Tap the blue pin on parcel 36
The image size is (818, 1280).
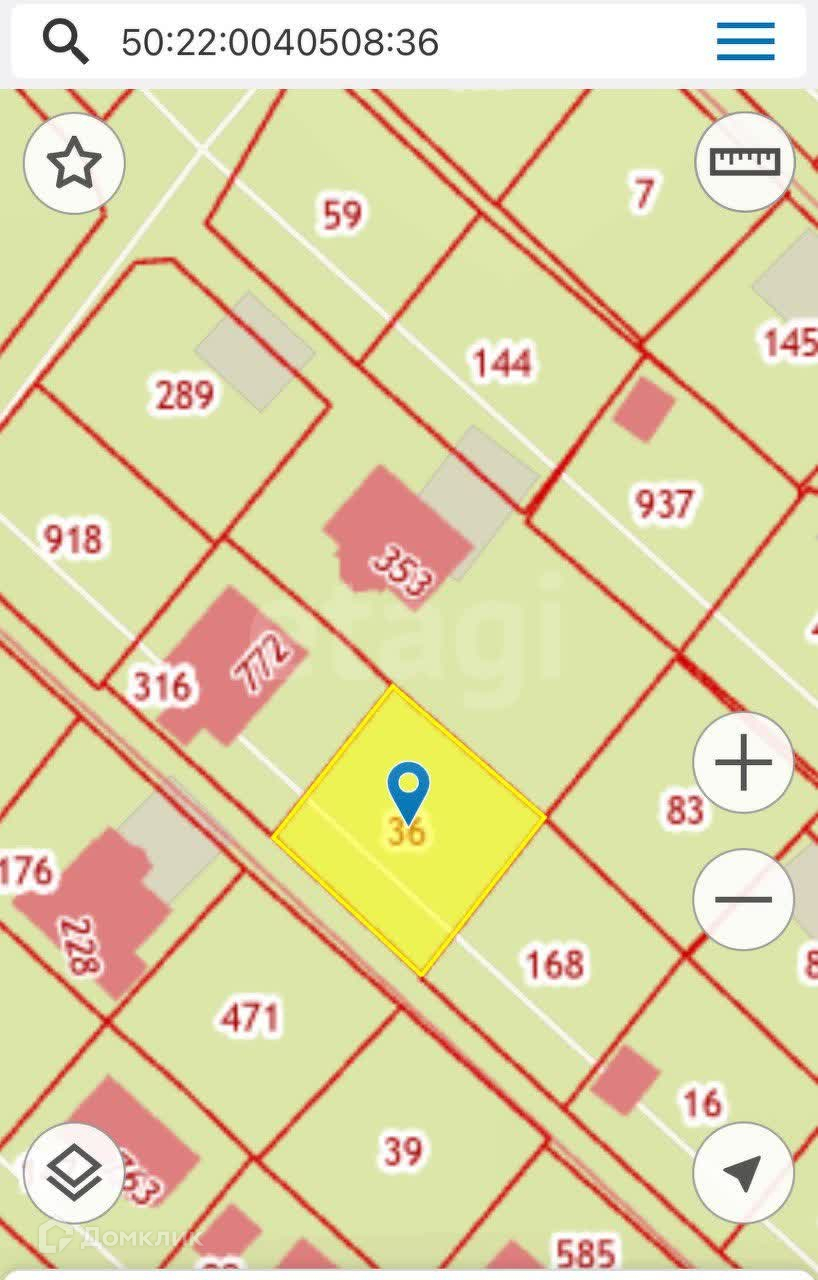click(x=408, y=790)
